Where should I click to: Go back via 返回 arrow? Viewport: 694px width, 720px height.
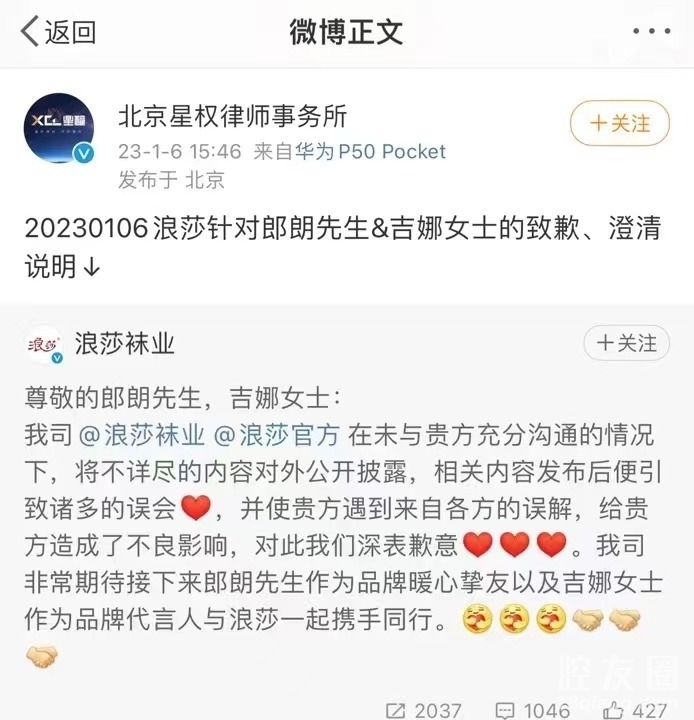tap(58, 32)
